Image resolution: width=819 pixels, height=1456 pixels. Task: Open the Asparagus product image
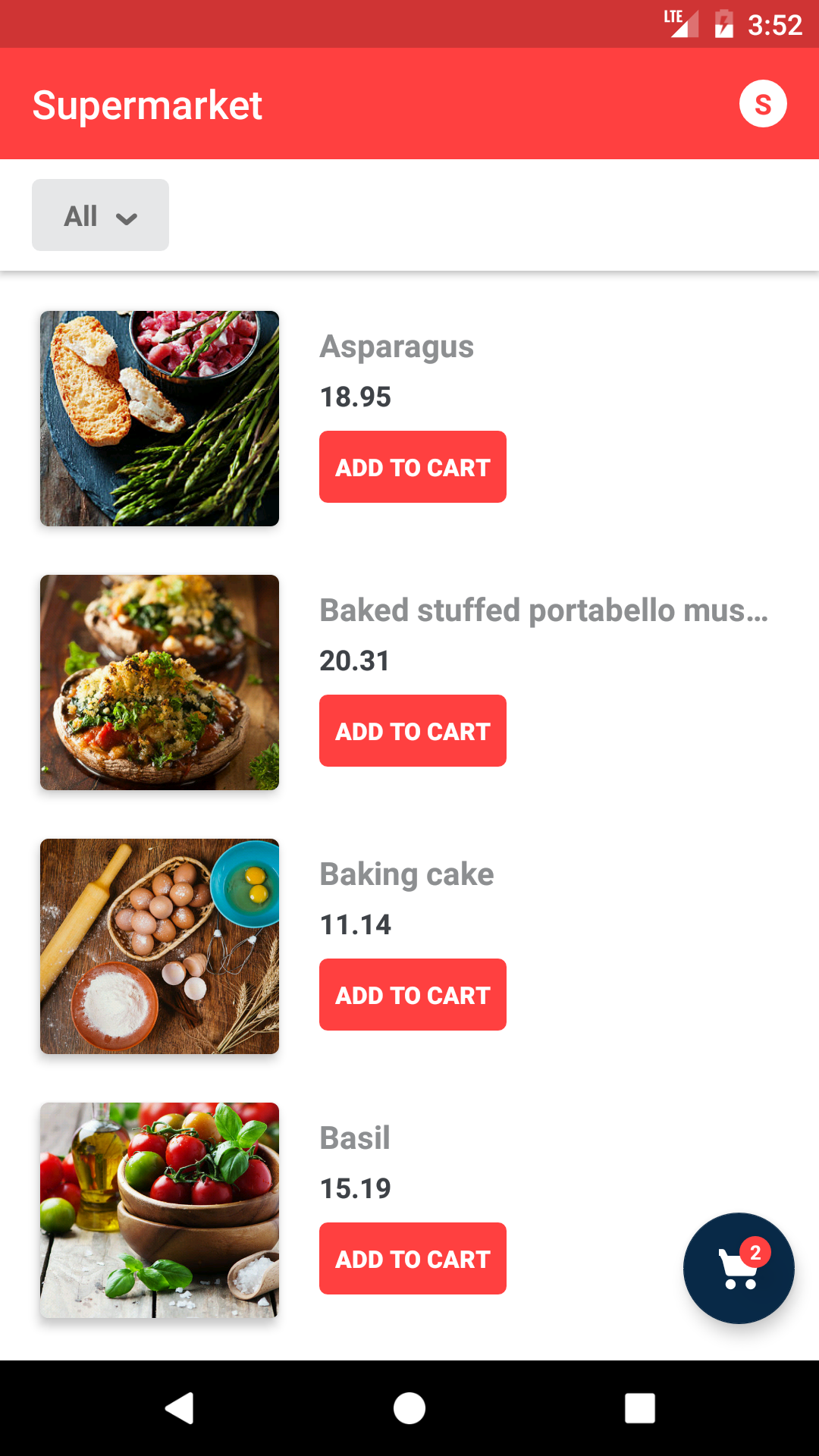159,419
